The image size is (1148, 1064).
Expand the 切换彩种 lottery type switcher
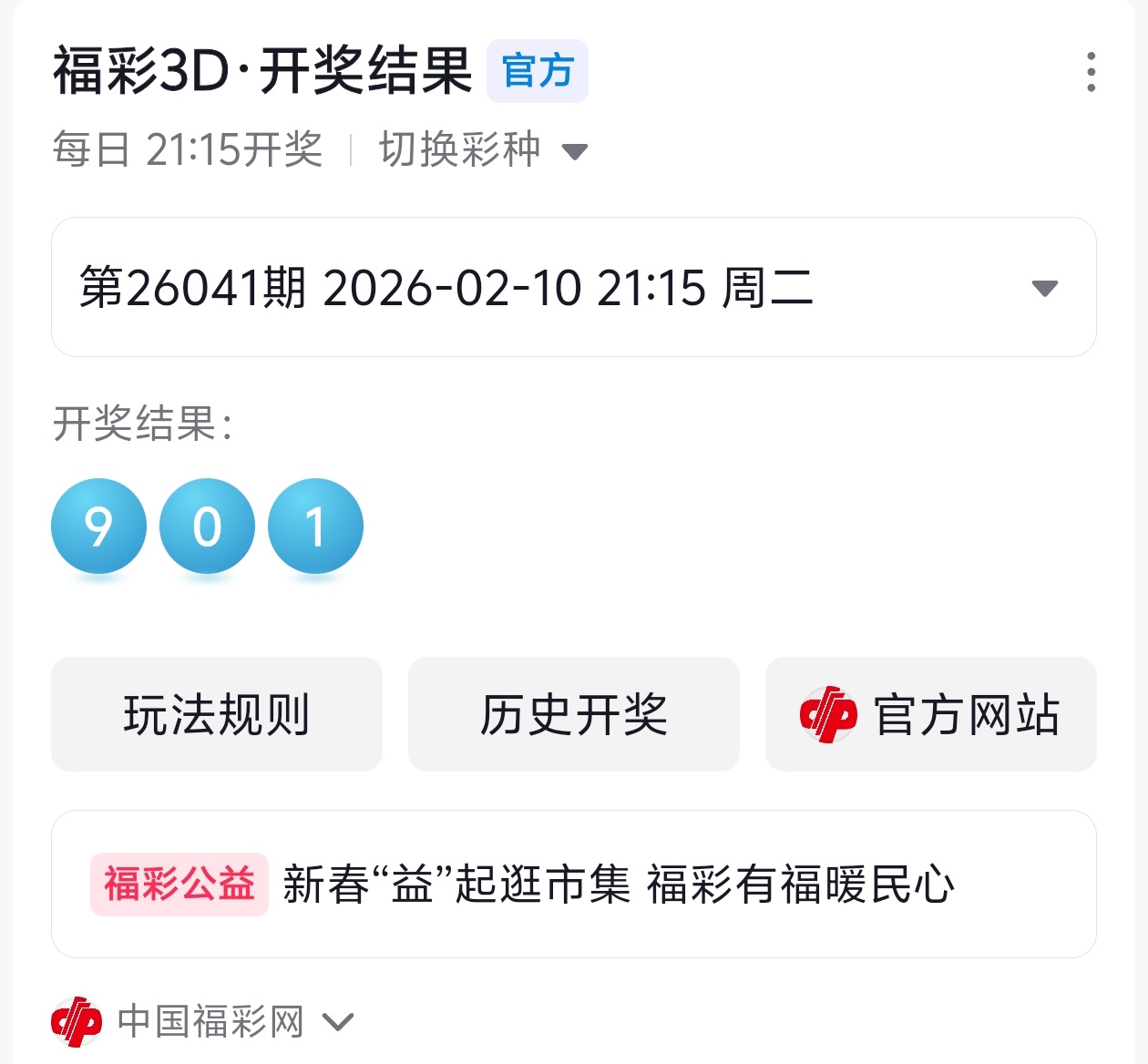[484, 150]
